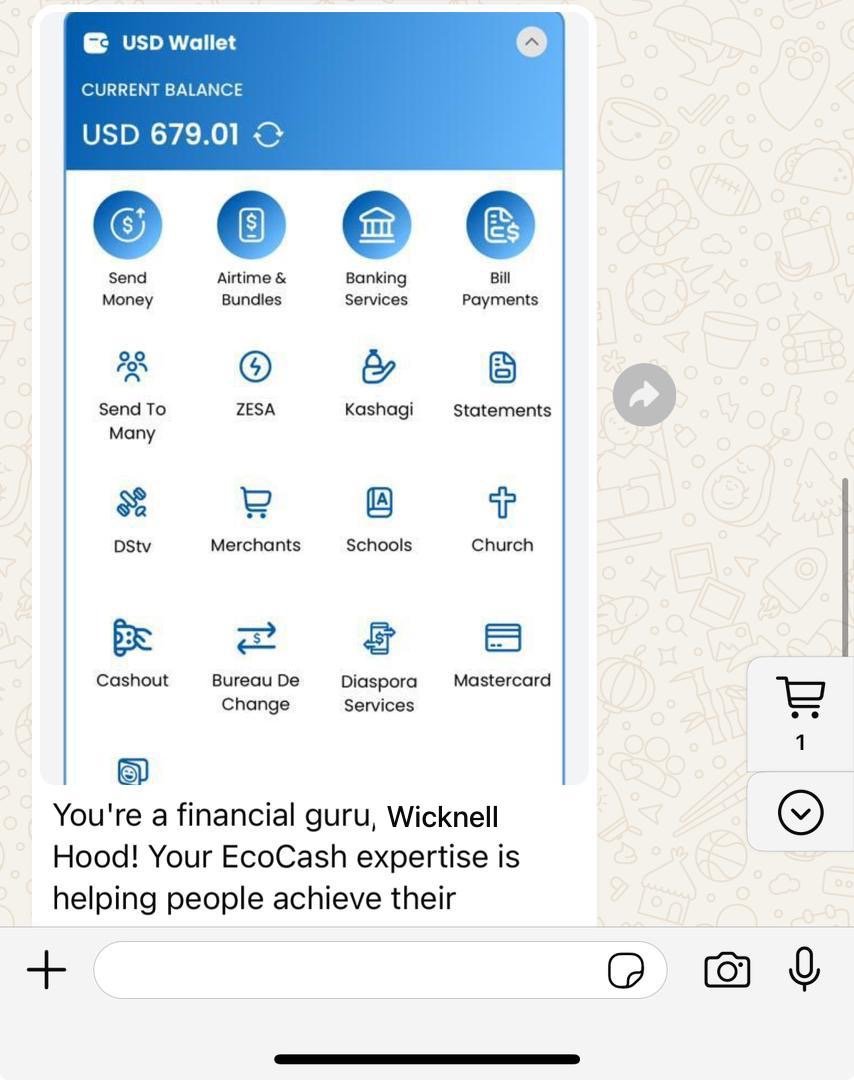Open the attachment plus menu
The height and width of the screenshot is (1080, 854).
coord(46,970)
